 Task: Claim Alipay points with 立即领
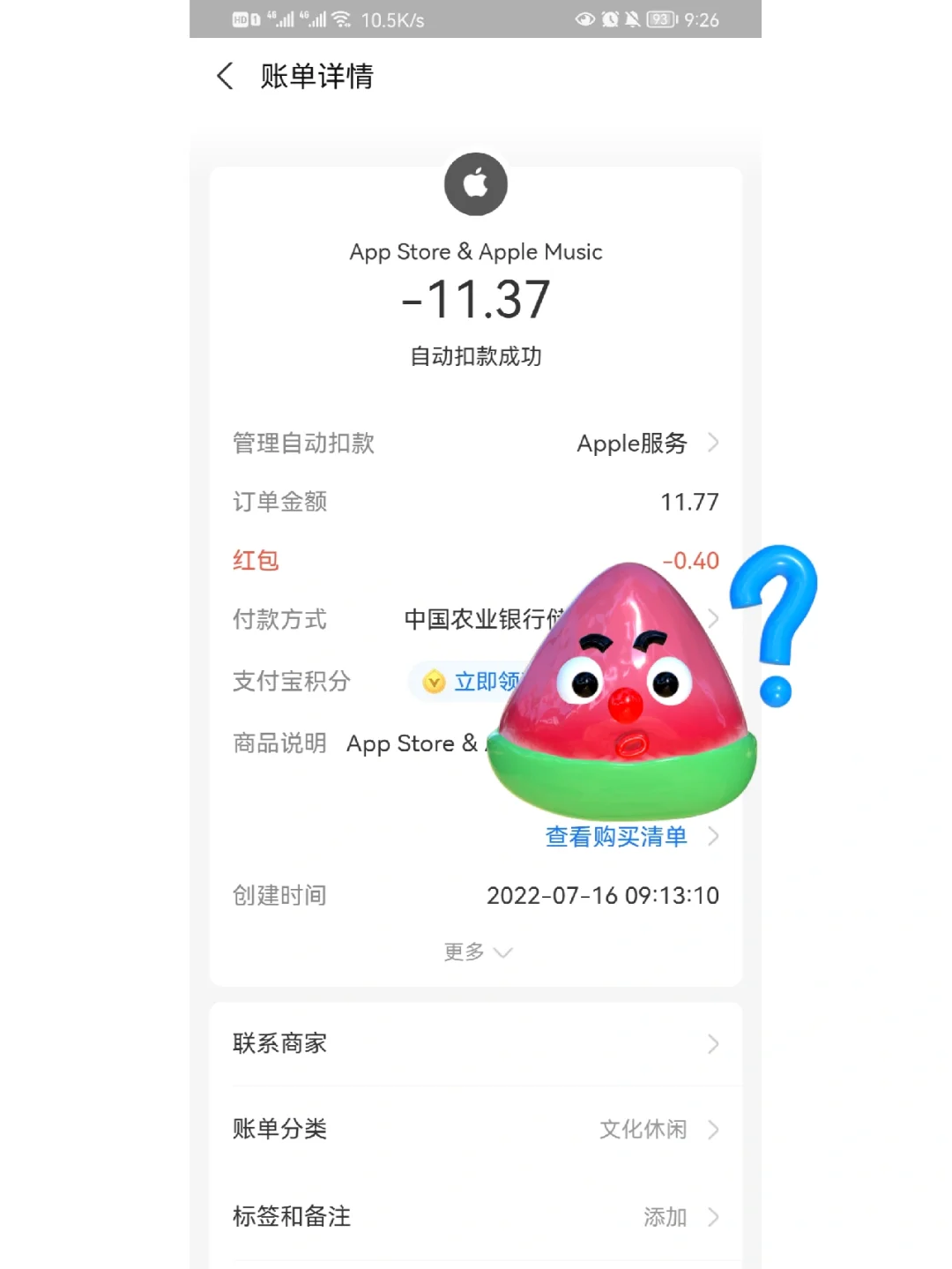[x=476, y=682]
